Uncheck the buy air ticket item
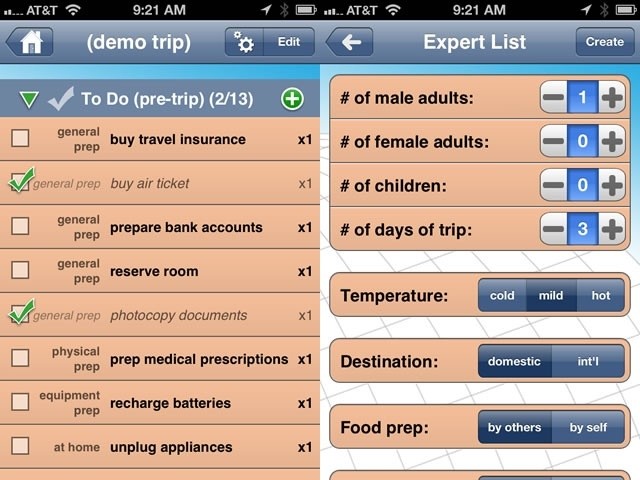Viewport: 640px width, 480px height. (20, 183)
